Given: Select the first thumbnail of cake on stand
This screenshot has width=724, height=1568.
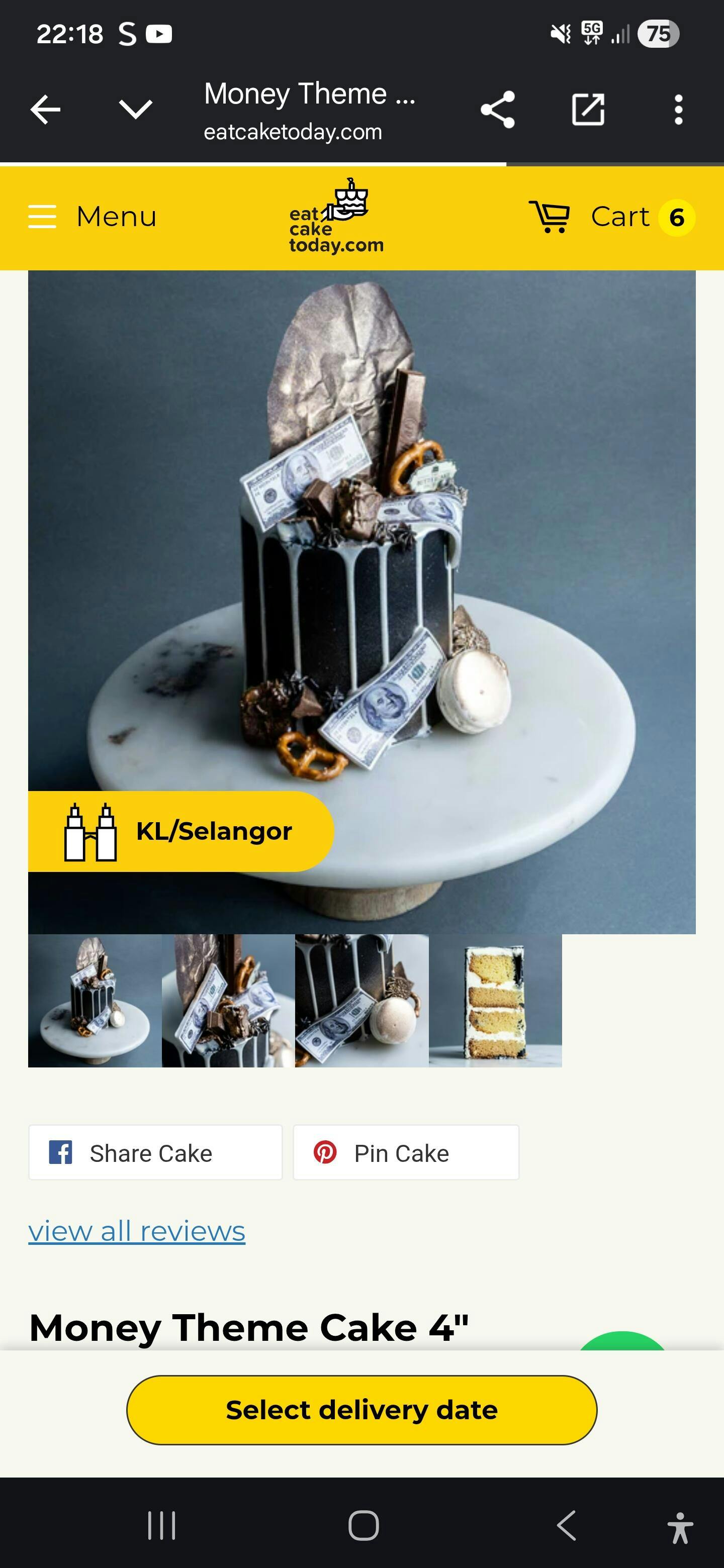Looking at the screenshot, I should (x=95, y=1000).
